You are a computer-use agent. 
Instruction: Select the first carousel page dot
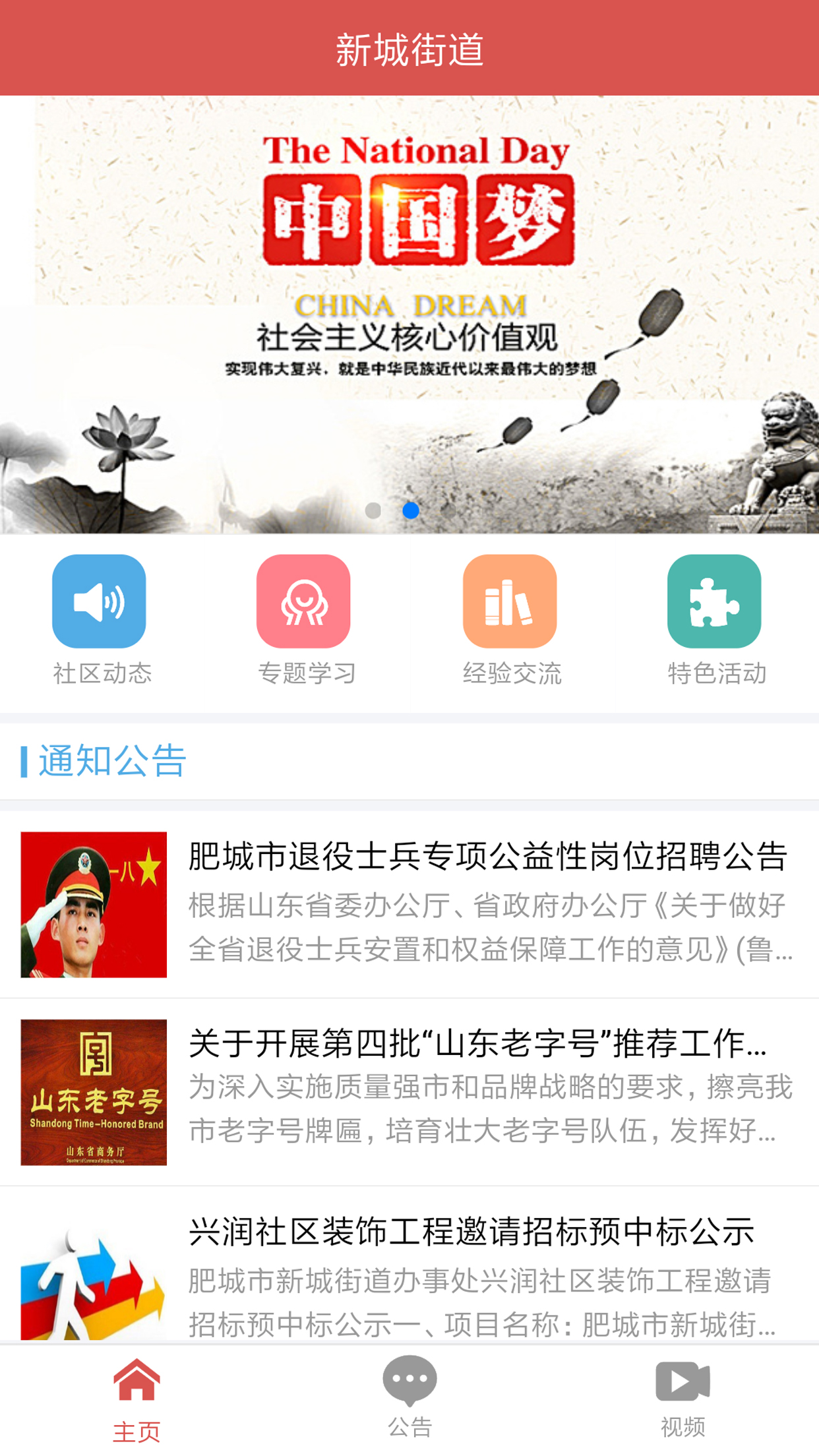tap(373, 510)
